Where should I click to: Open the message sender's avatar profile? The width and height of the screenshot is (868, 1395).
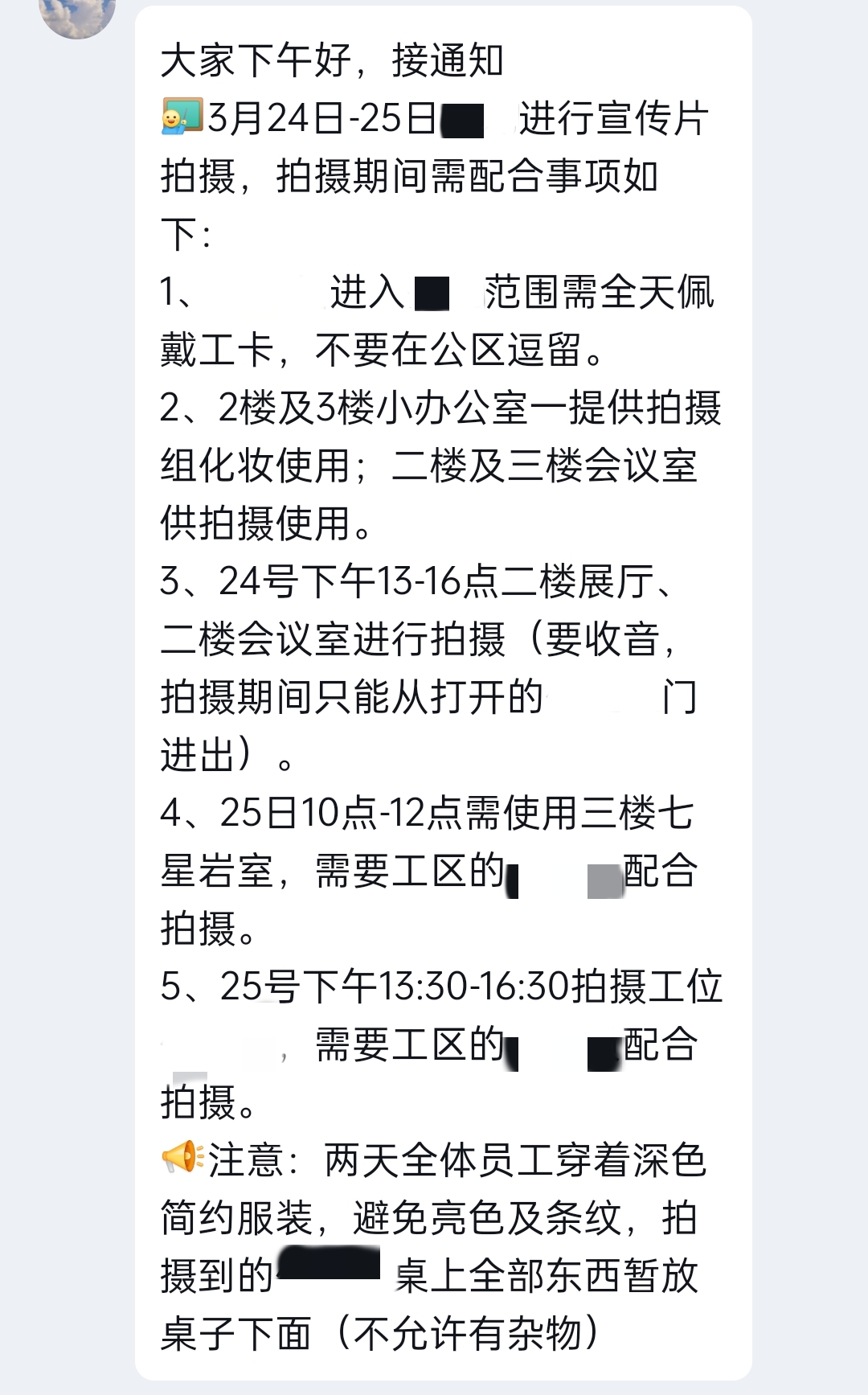coord(77,14)
